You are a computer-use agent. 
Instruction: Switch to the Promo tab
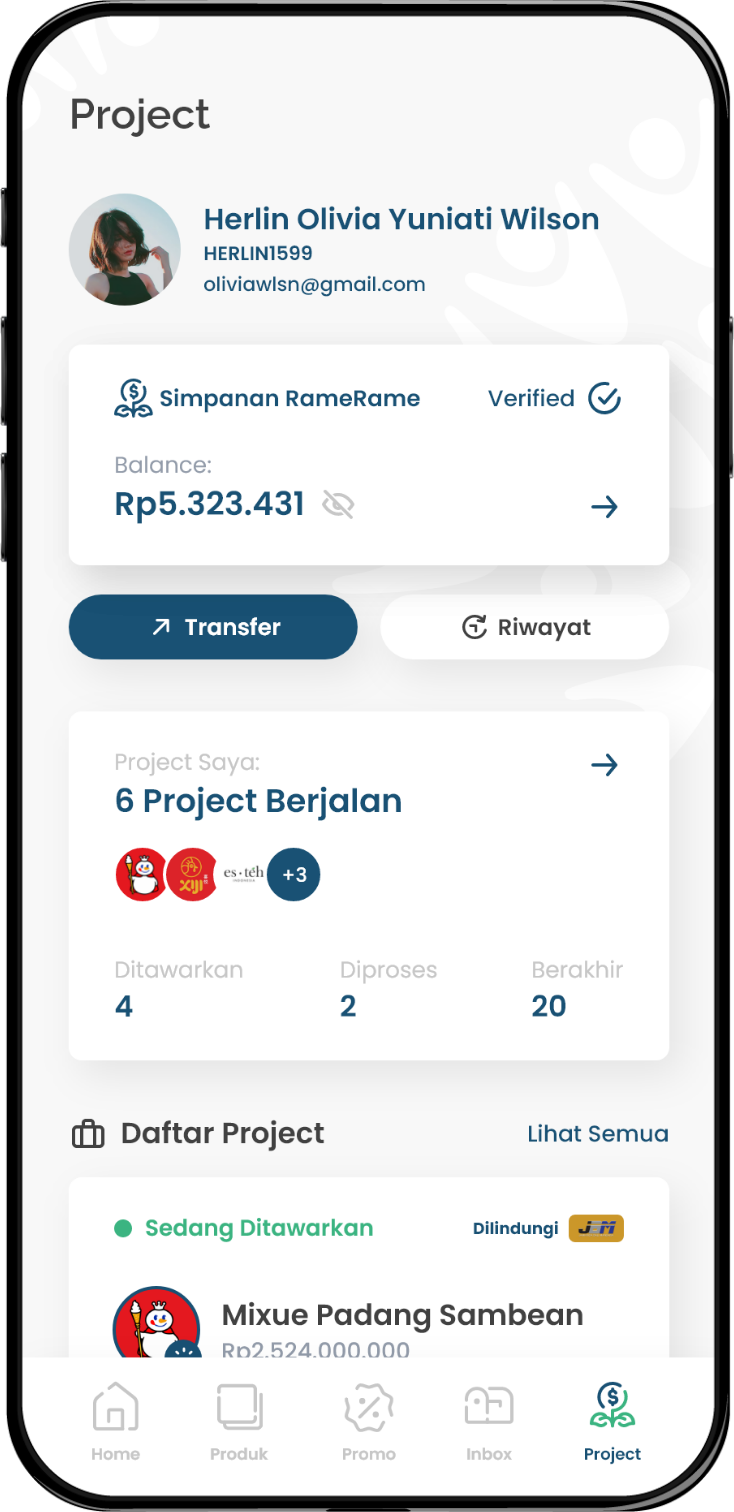(x=368, y=1405)
